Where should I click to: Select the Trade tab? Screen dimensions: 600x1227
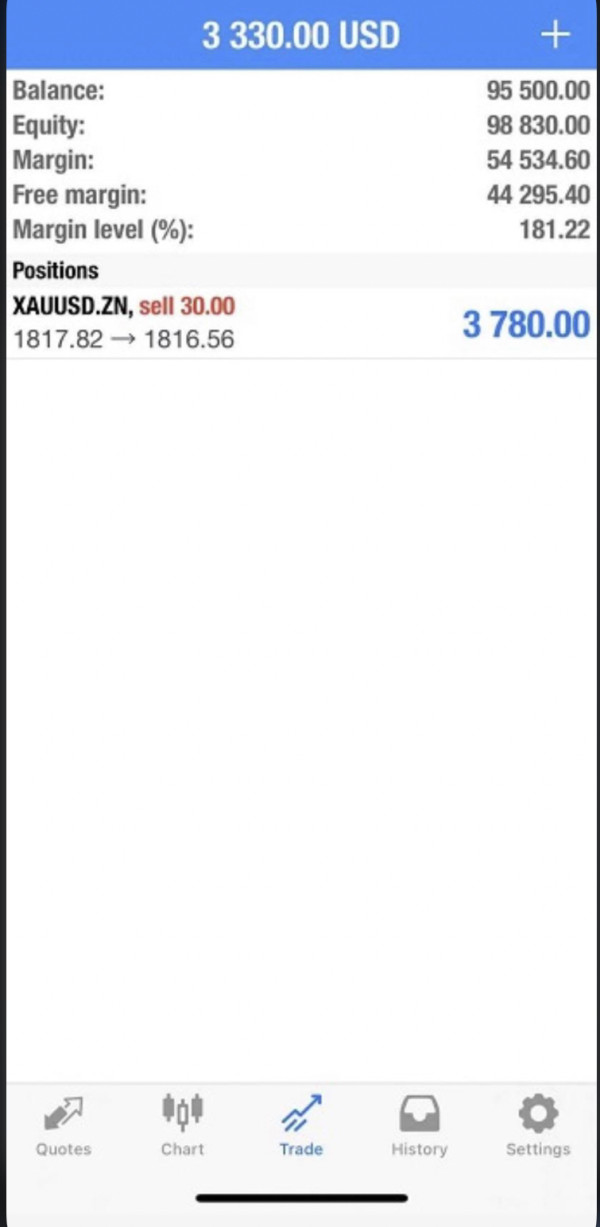tap(301, 1125)
